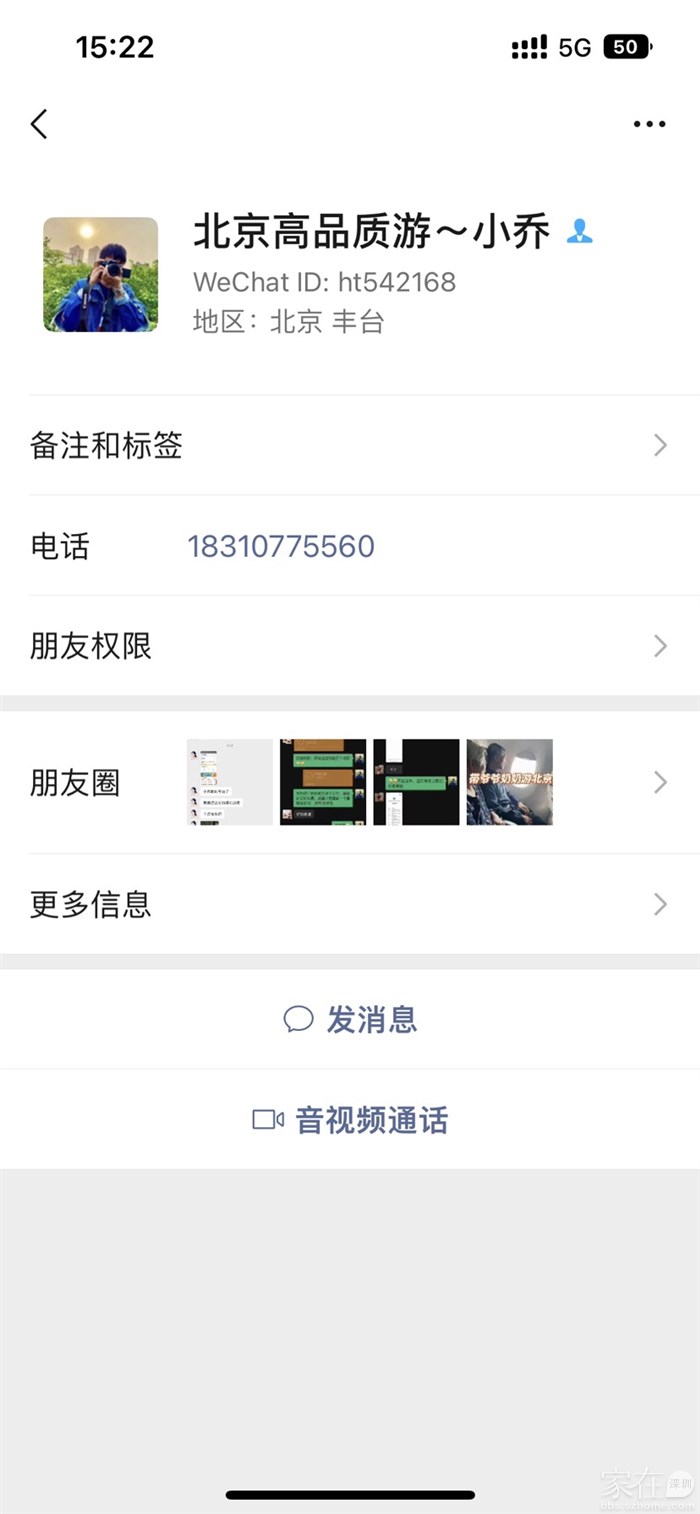This screenshot has height=1514, width=700.
Task: Start a 音视频通话 call
Action: pyautogui.click(x=350, y=1119)
